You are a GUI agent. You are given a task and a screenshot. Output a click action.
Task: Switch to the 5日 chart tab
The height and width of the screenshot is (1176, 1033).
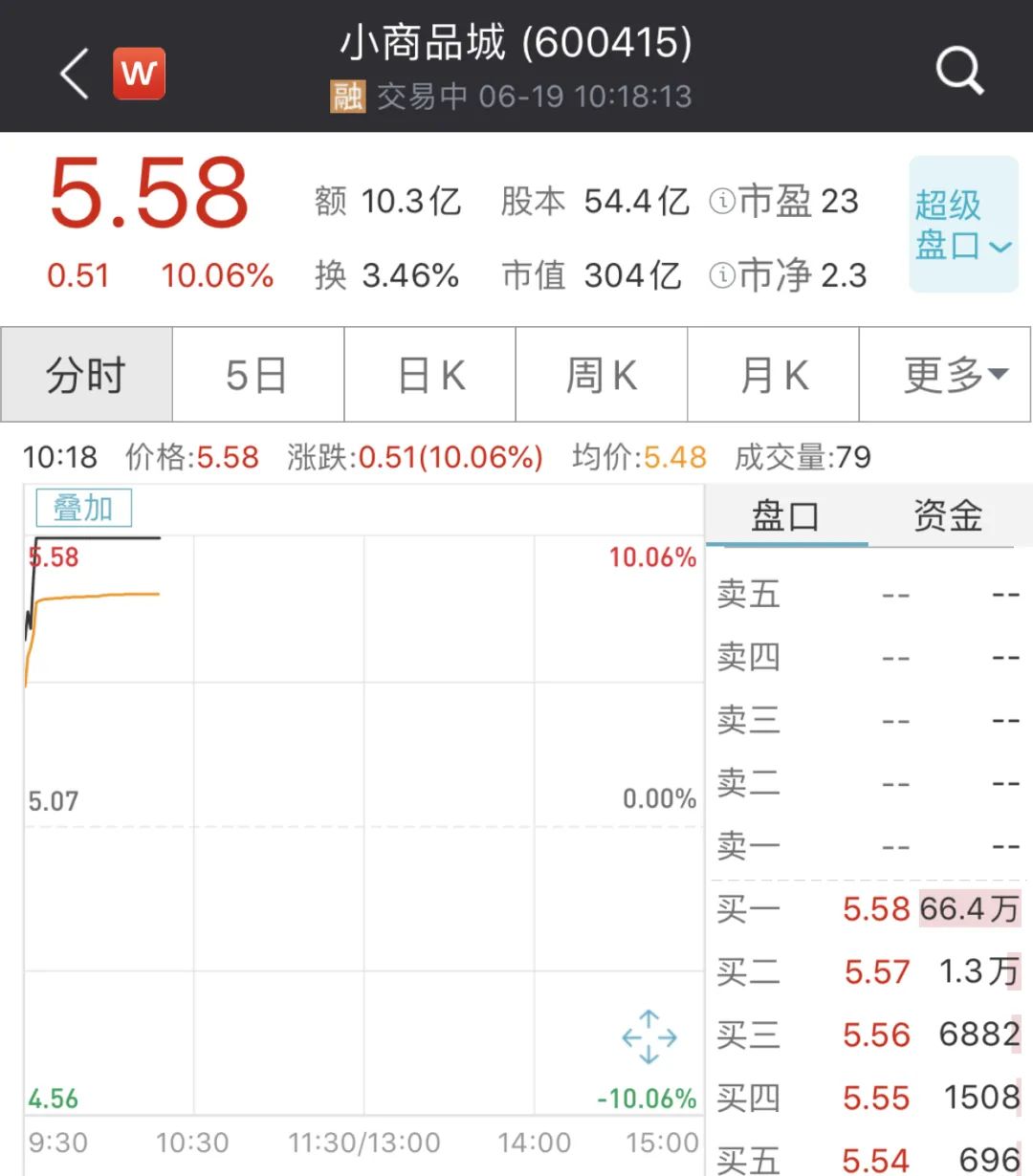[257, 375]
